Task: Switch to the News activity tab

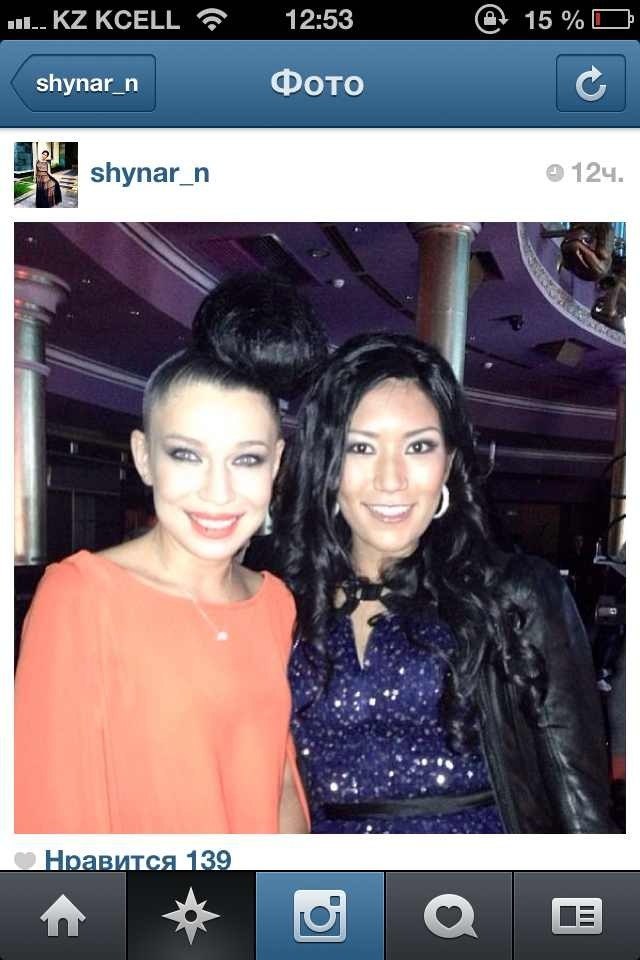Action: pyautogui.click(x=448, y=916)
